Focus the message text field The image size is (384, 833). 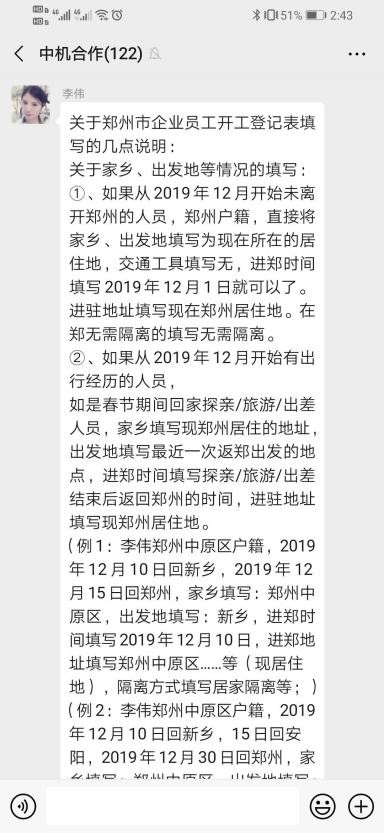[173, 806]
